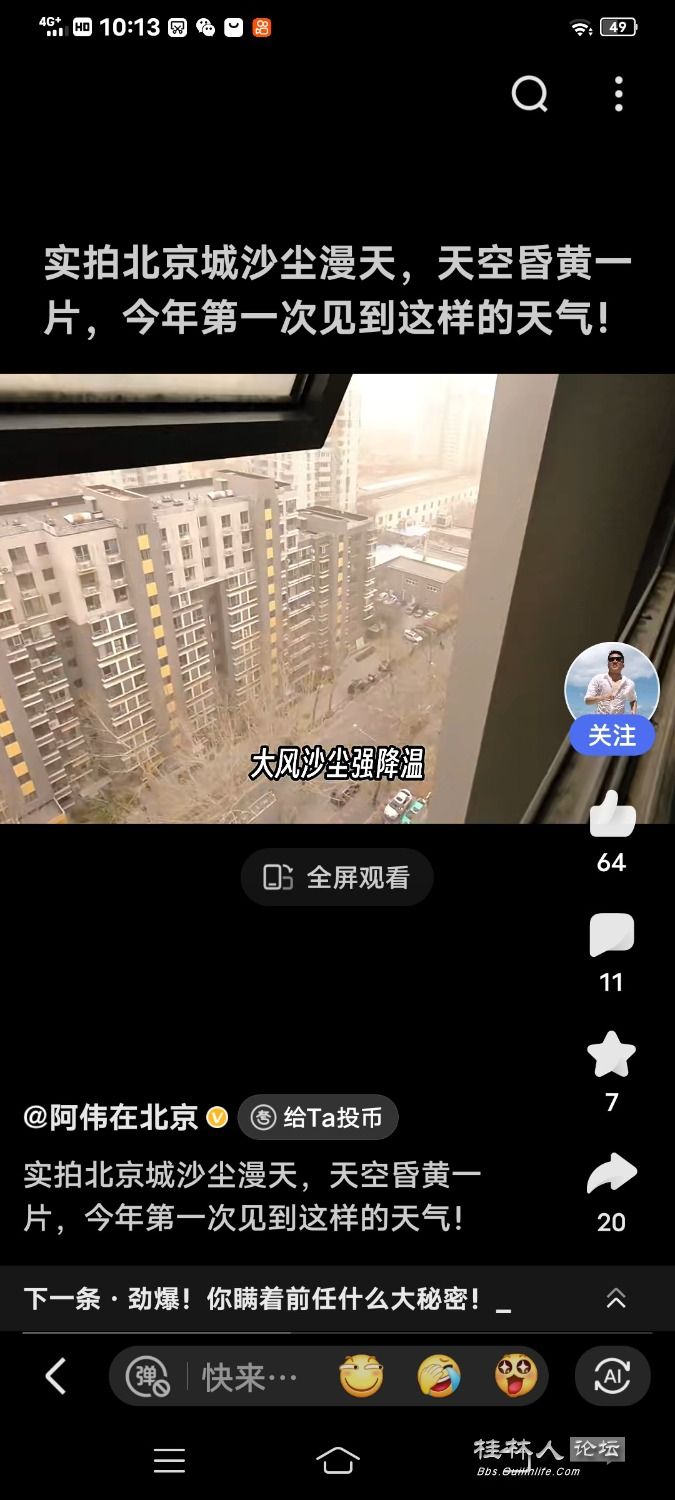Image resolution: width=675 pixels, height=1500 pixels.
Task: Go to system home screen
Action: coord(338,1460)
